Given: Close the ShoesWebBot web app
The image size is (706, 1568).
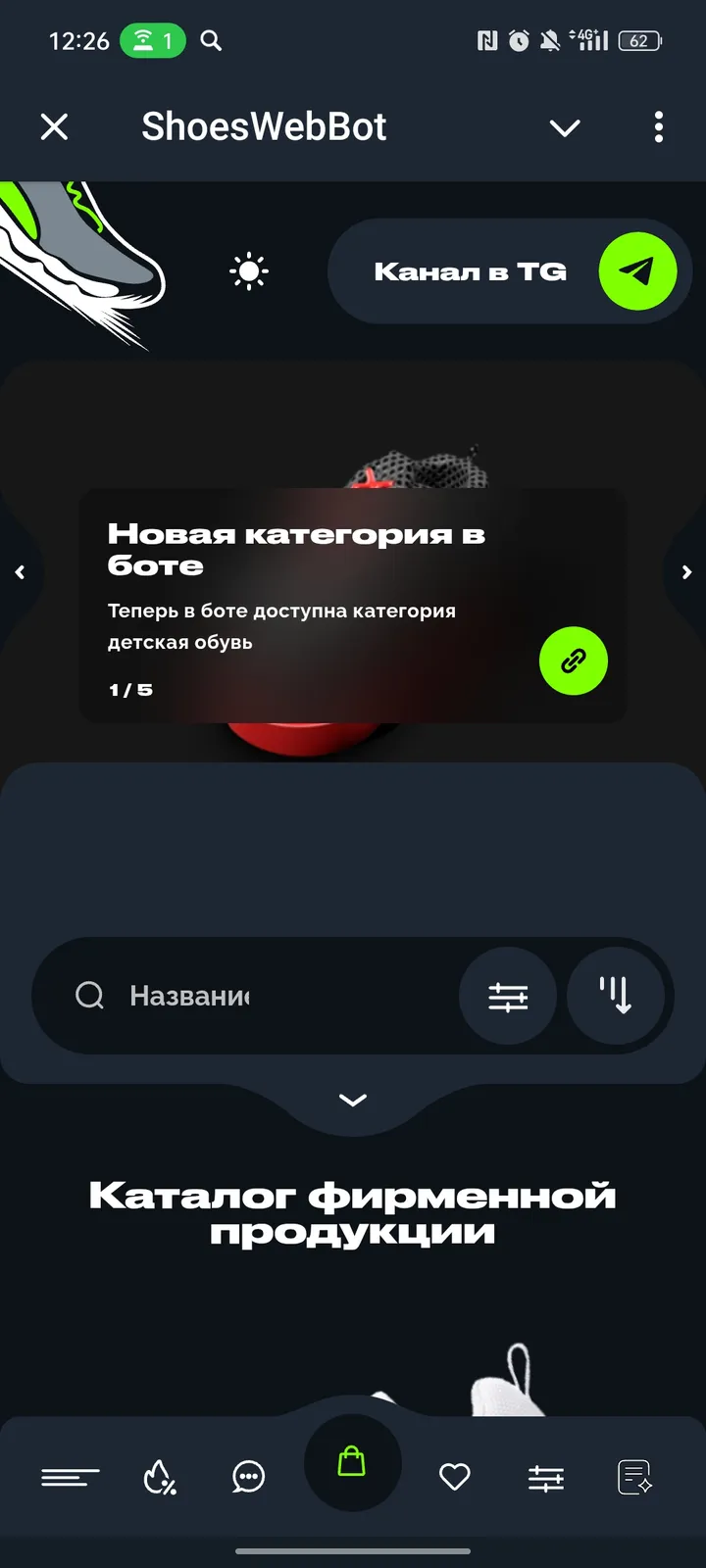Looking at the screenshot, I should click(x=54, y=127).
